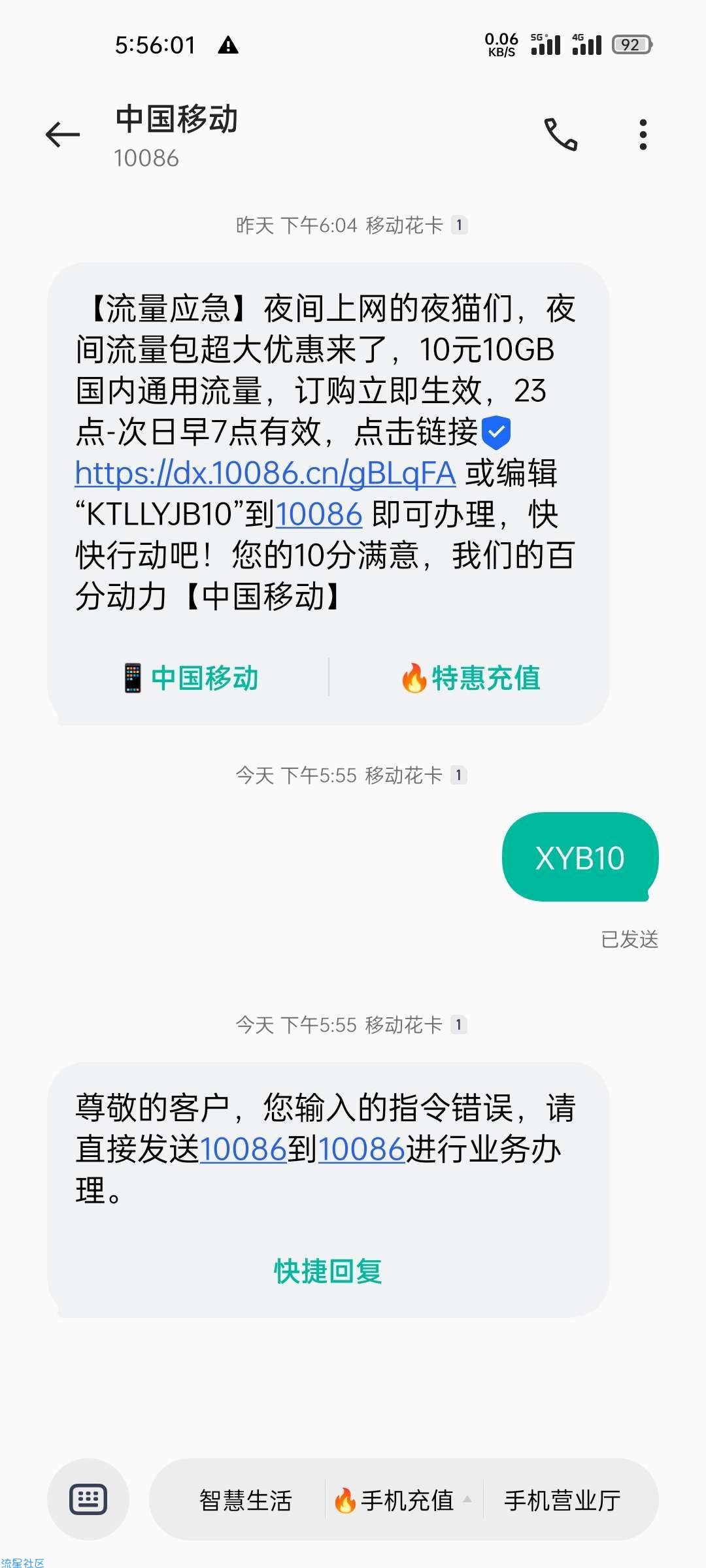The height and width of the screenshot is (1568, 706).
Task: Tap 快捷回复 quick reply
Action: [328, 1271]
